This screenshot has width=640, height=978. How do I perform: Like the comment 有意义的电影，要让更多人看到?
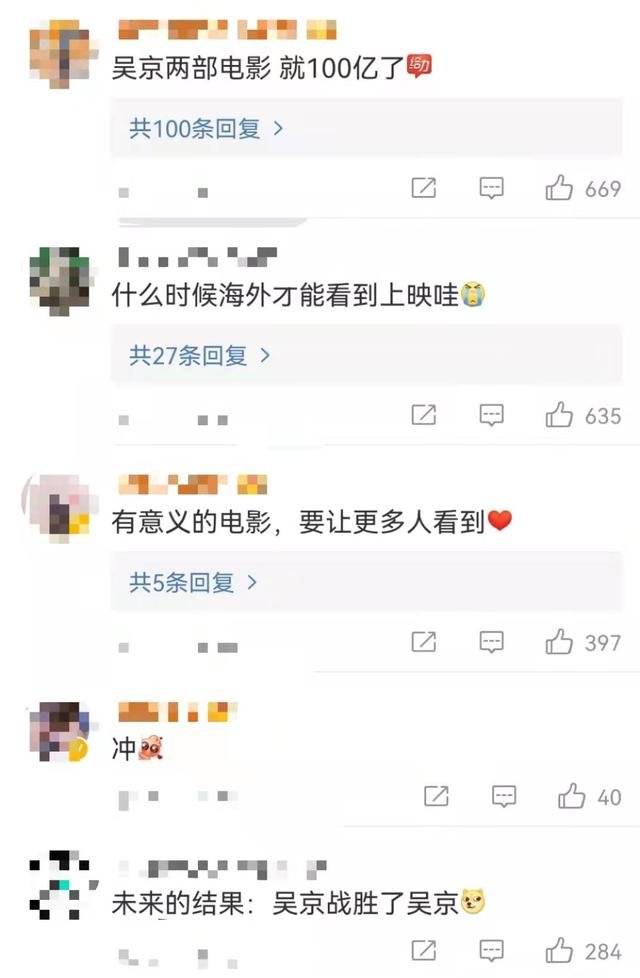tap(559, 642)
